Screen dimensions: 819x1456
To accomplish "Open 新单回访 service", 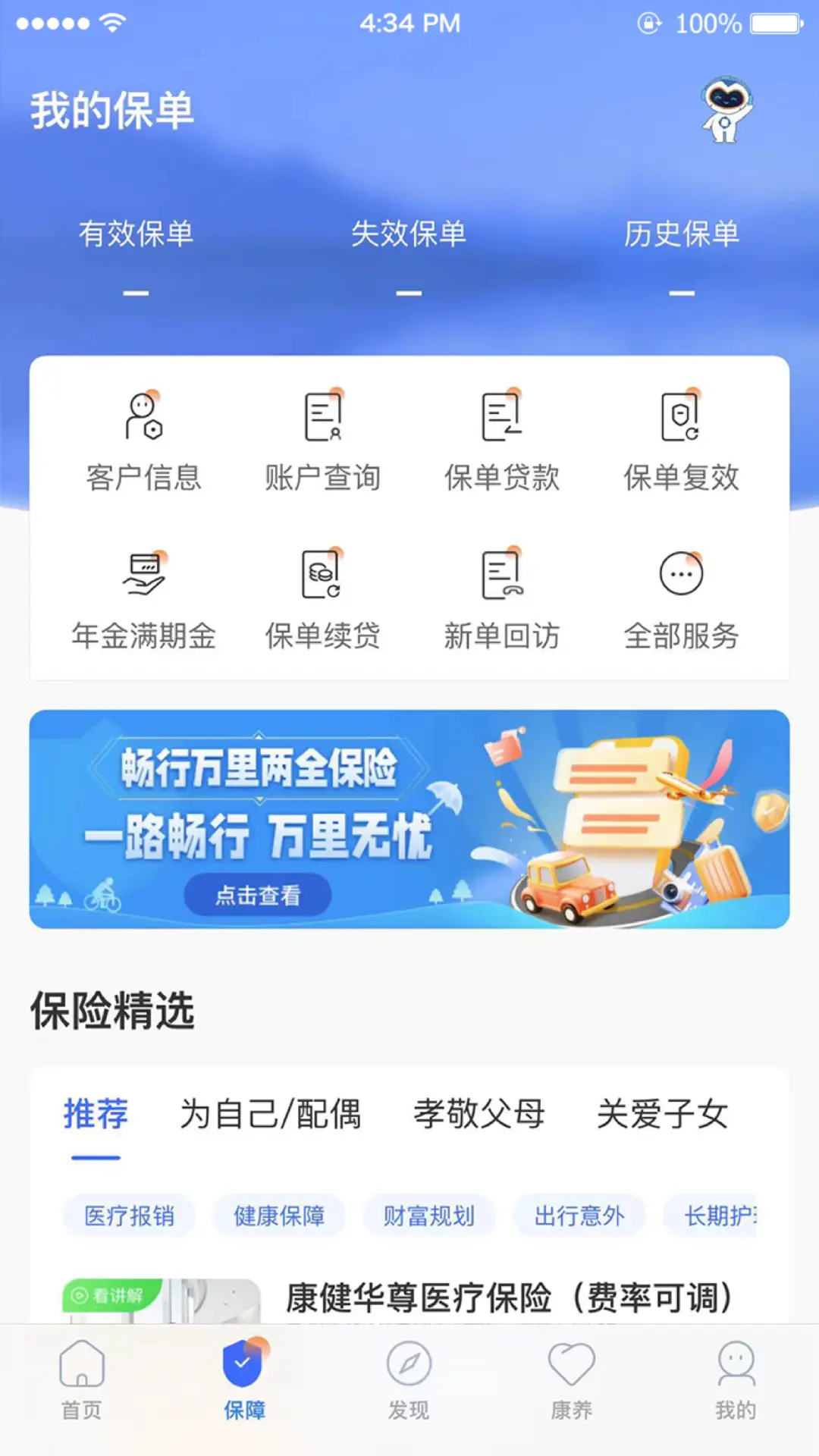I will coord(502,600).
